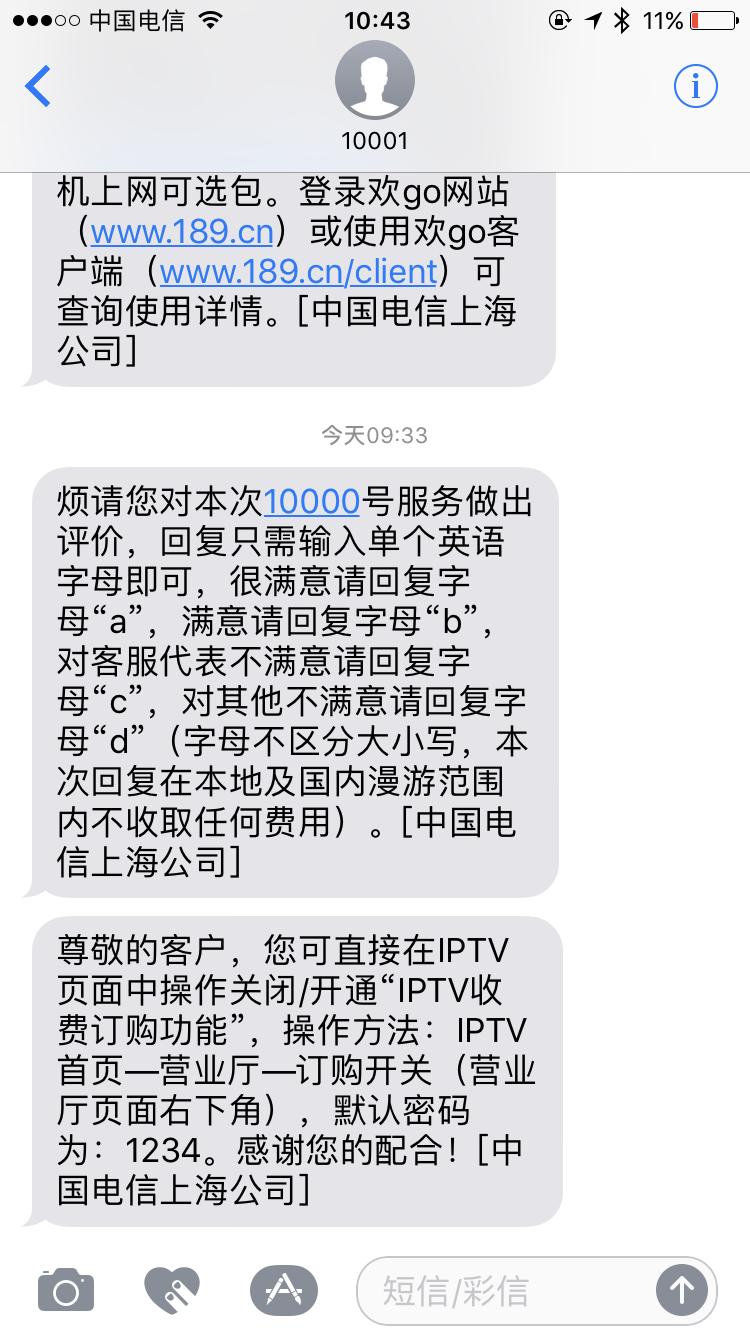Open the contact info (i) button
This screenshot has height=1334, width=750.
pos(695,86)
